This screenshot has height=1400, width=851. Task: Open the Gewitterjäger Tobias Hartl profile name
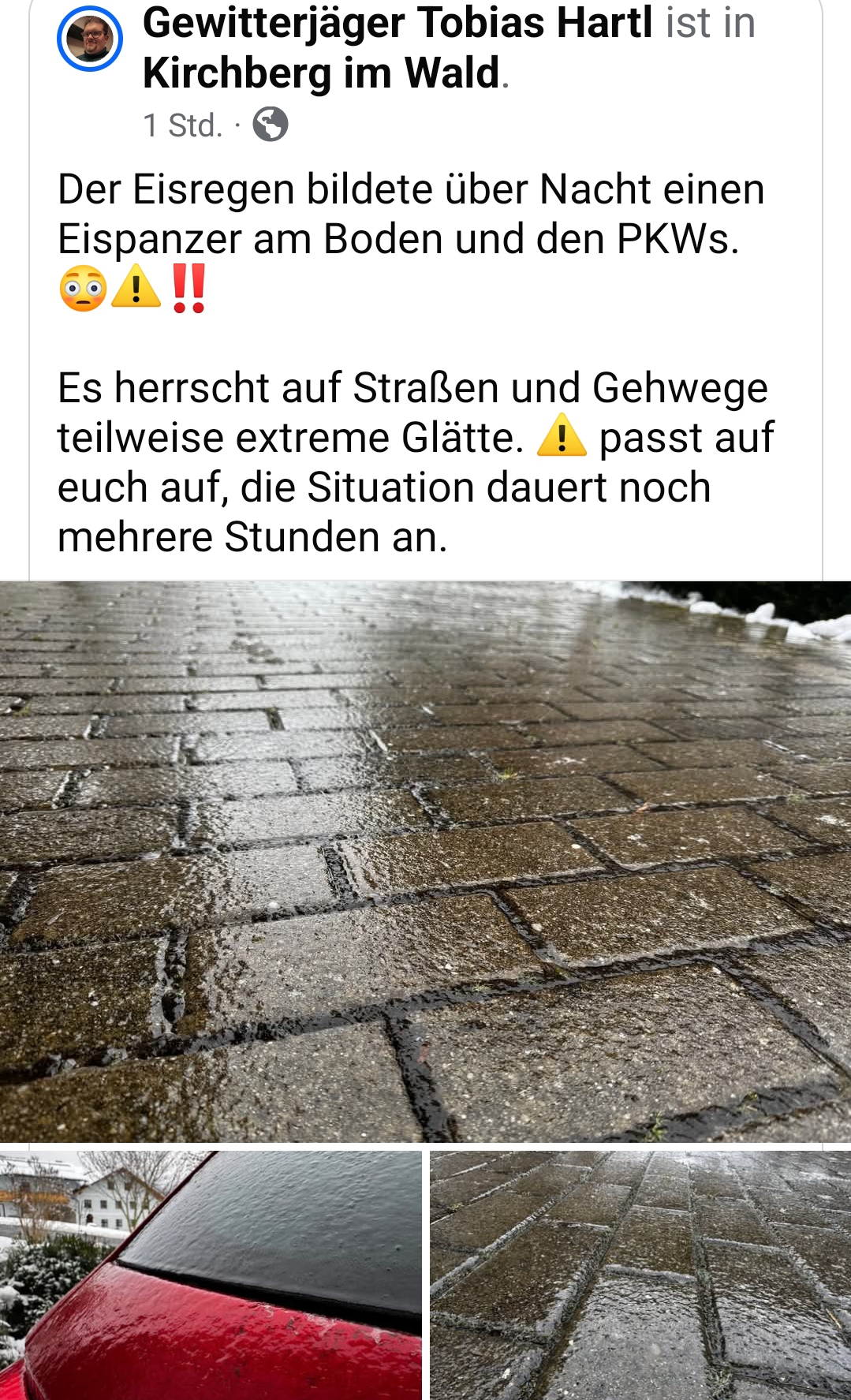398,22
